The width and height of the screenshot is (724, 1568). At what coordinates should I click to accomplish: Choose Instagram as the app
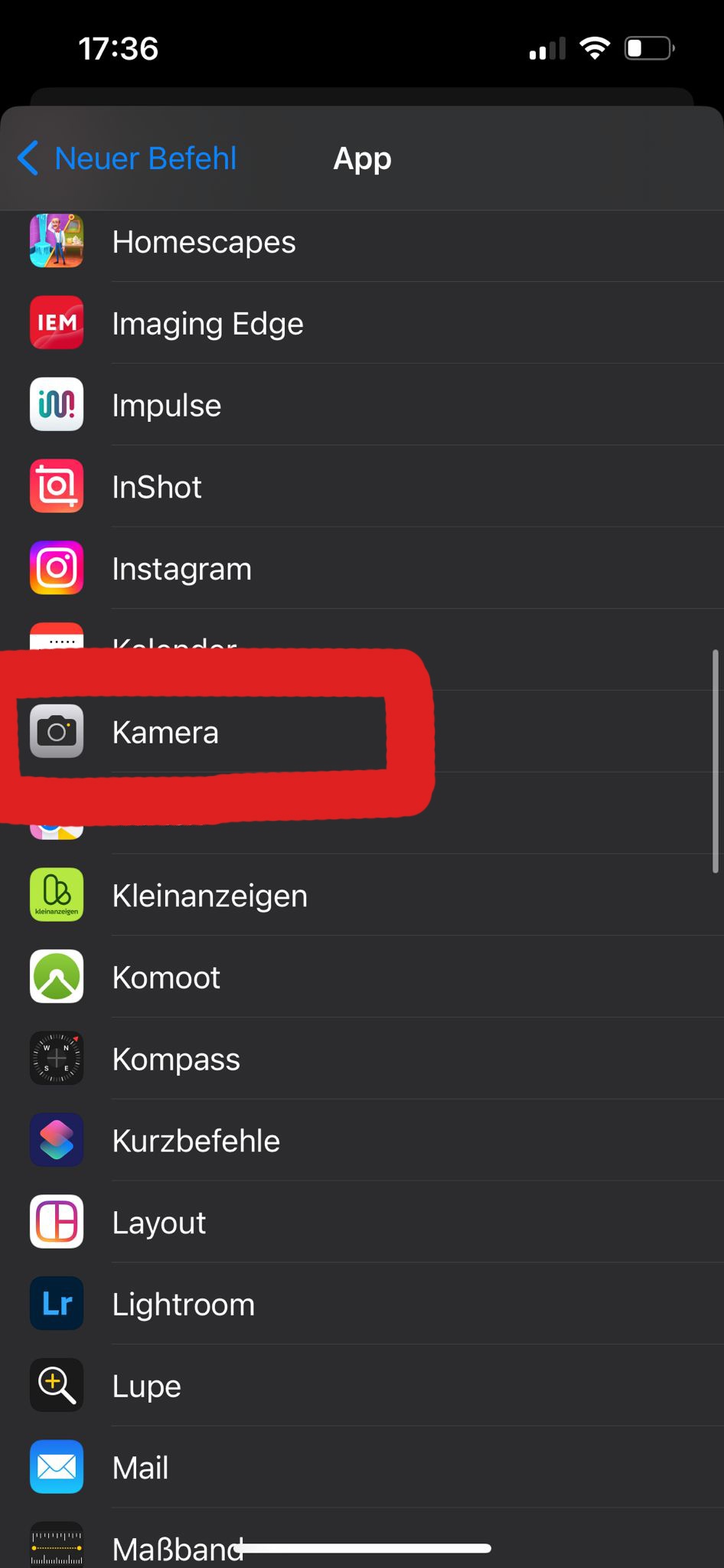[x=181, y=570]
